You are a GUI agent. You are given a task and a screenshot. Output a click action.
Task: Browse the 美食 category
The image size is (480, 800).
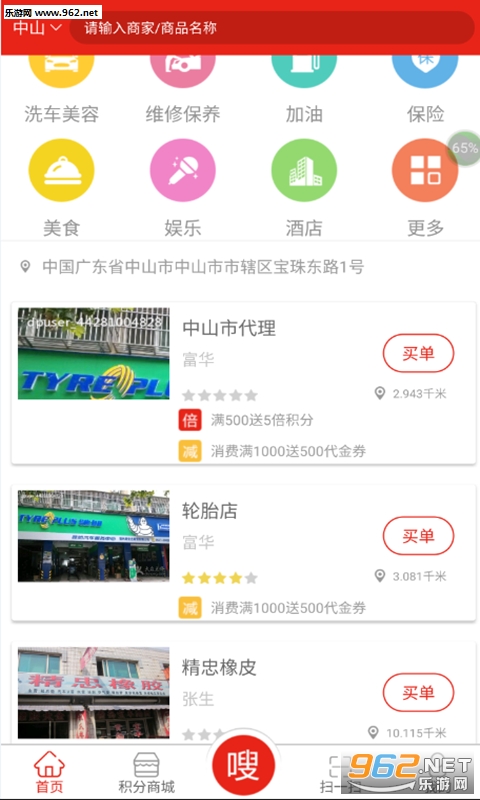pyautogui.click(x=62, y=188)
